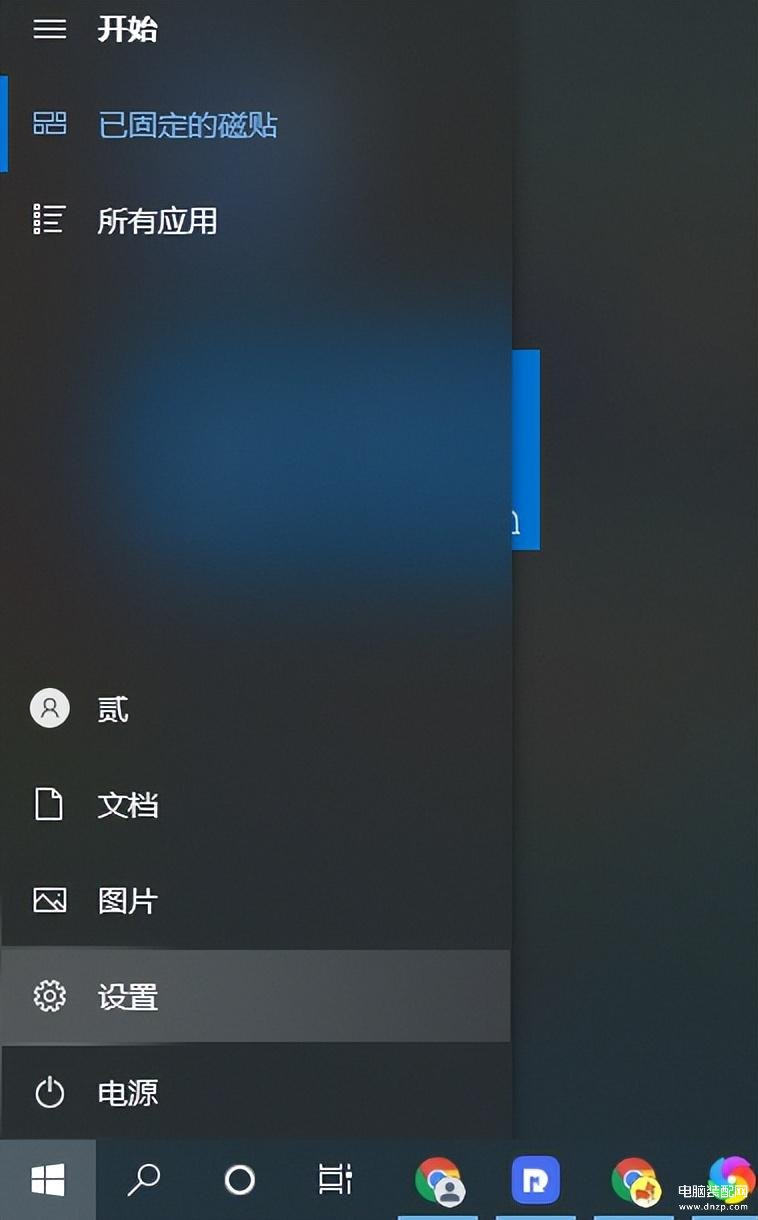The width and height of the screenshot is (758, 1220).
Task: Open Task View in taskbar
Action: tap(335, 1180)
